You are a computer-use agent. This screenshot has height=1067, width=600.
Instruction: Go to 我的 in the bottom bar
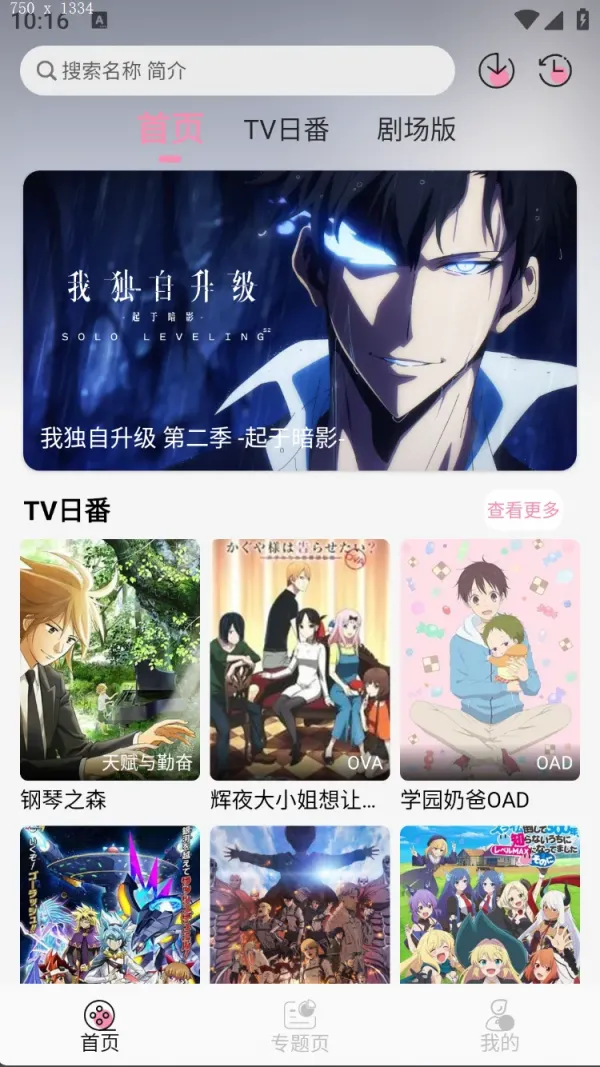pos(500,1026)
